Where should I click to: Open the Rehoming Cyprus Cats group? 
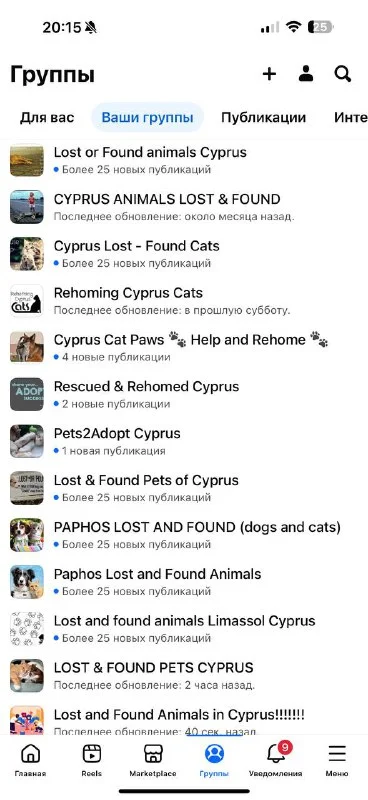point(184,301)
